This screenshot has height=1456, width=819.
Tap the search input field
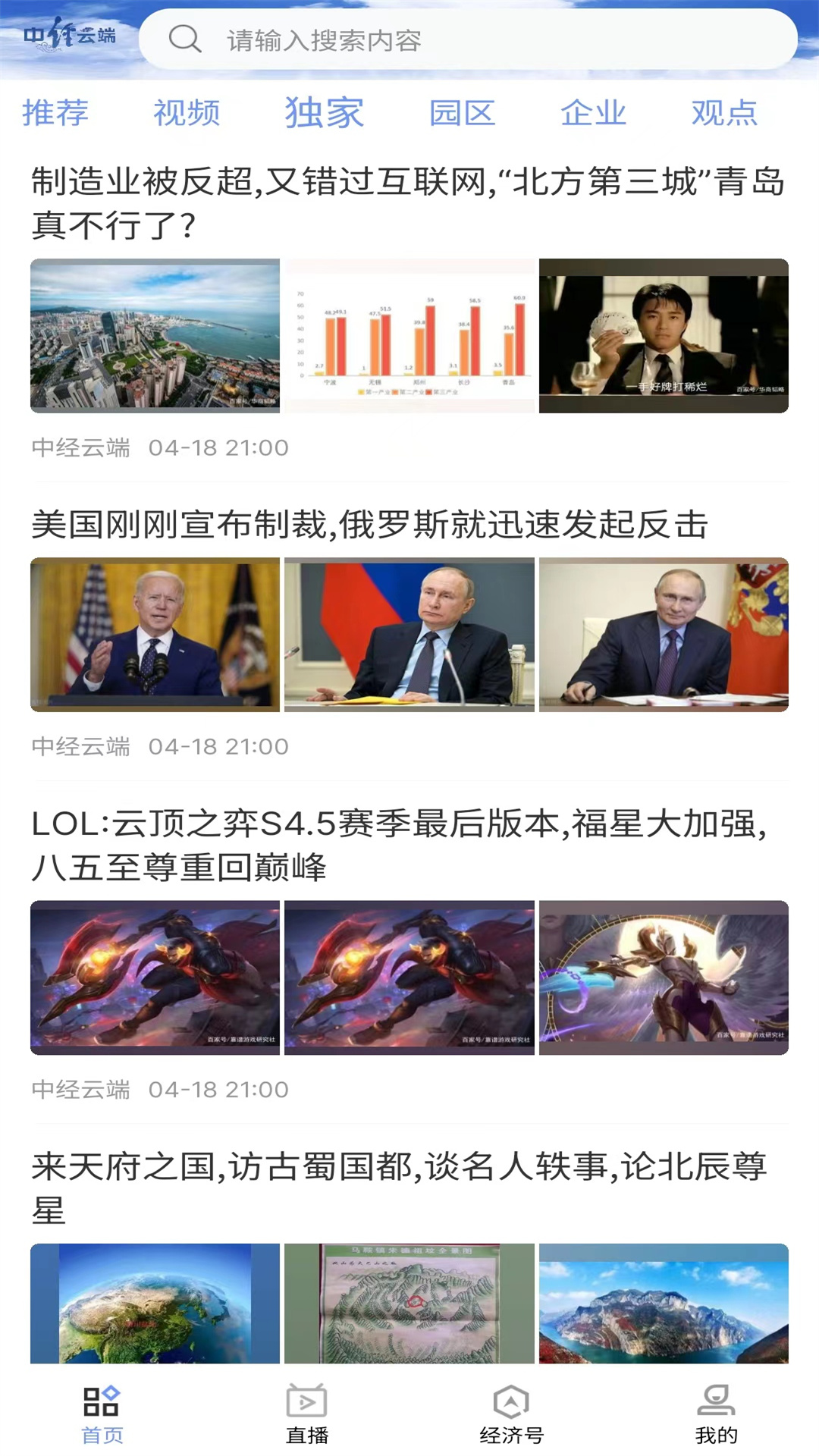coord(455,39)
